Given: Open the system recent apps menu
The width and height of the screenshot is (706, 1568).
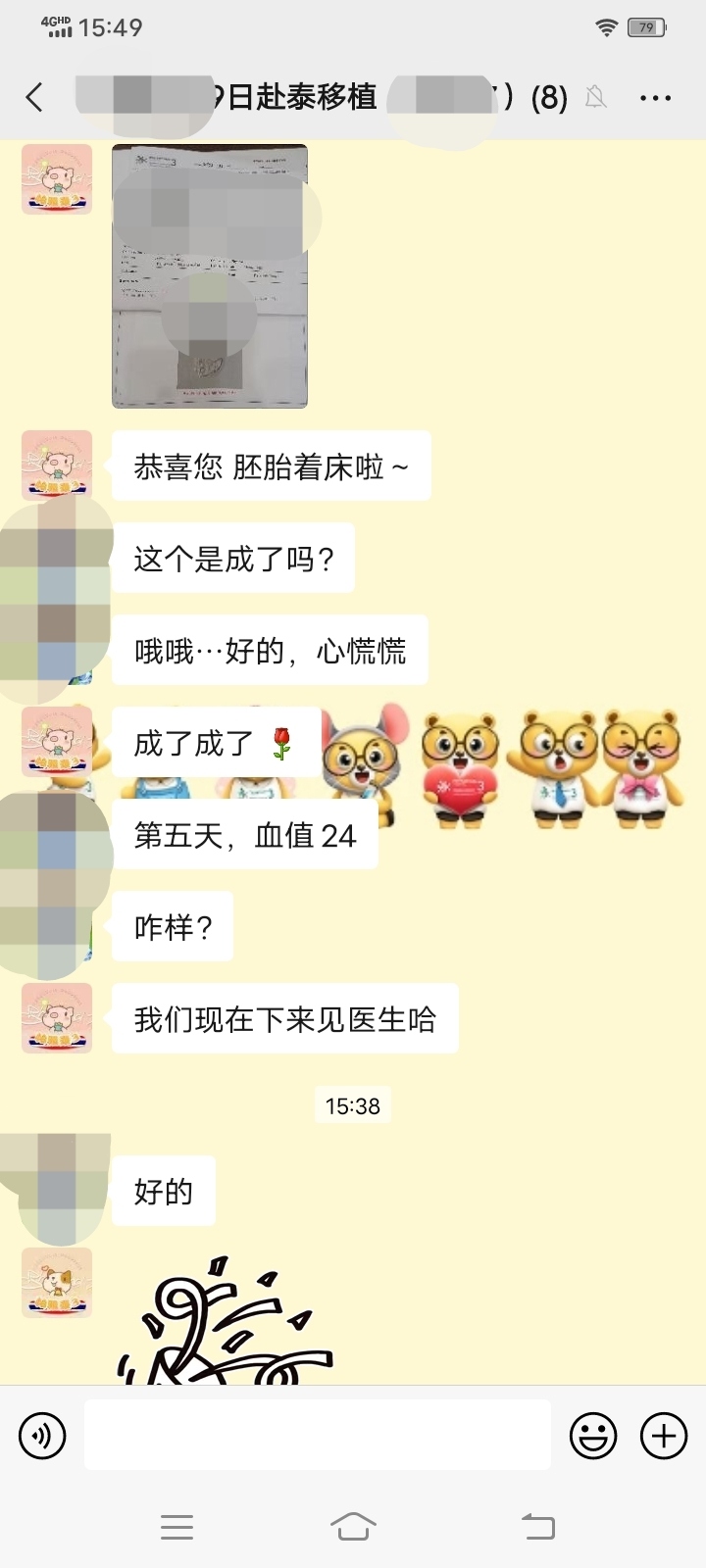Looking at the screenshot, I should click(176, 1526).
